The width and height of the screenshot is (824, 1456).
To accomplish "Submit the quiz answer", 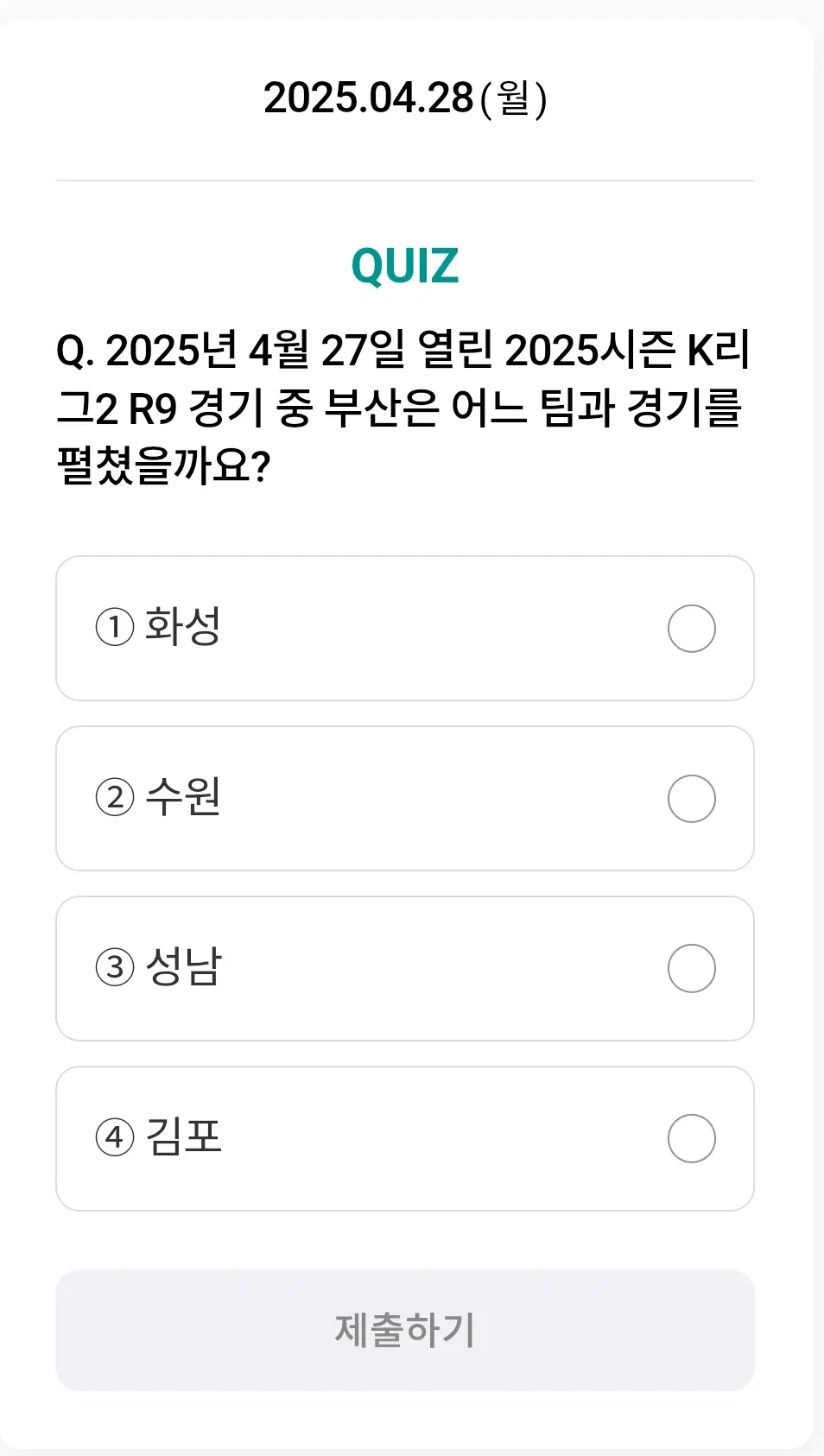I will [x=406, y=1332].
